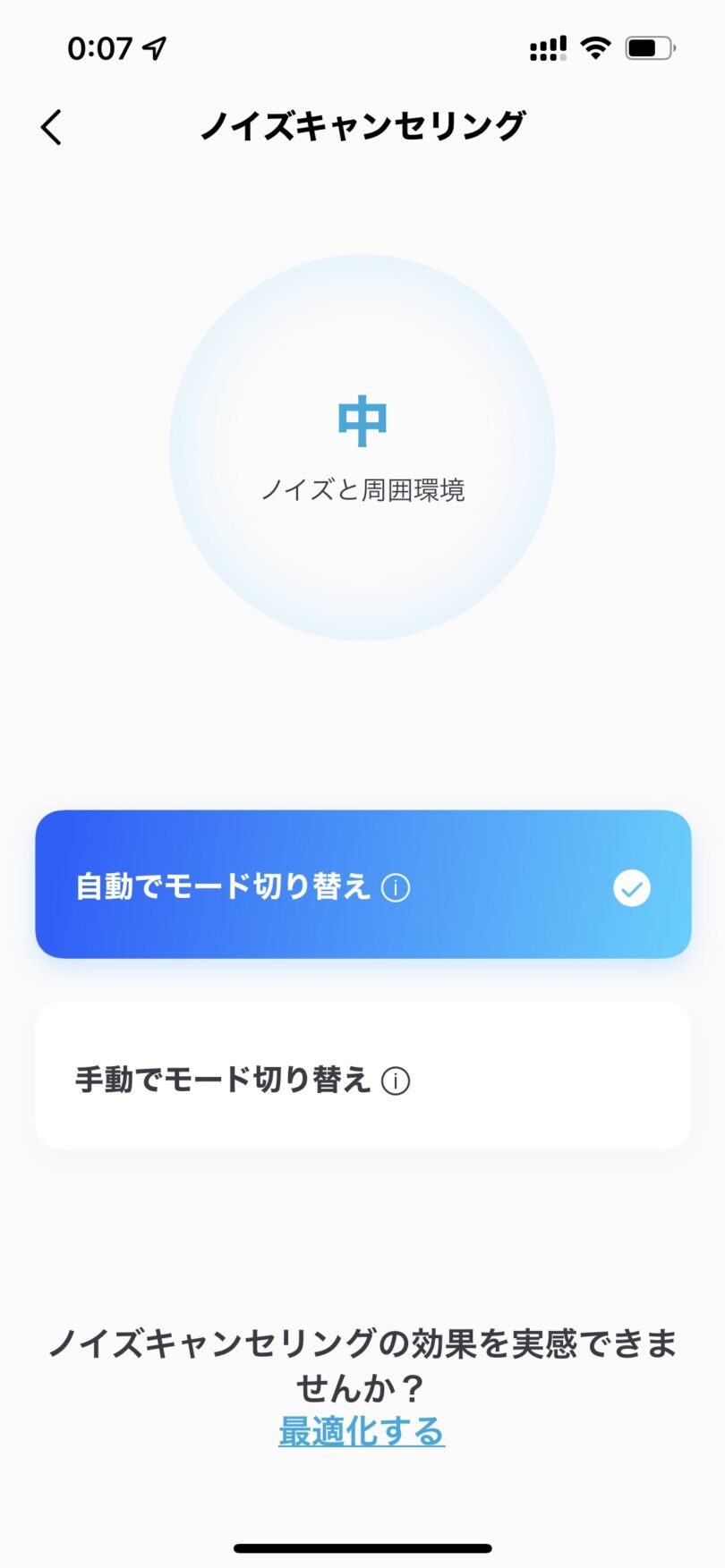This screenshot has height=1568, width=725.
Task: Go back from the ノイズキャンセリング screen
Action: click(x=52, y=127)
